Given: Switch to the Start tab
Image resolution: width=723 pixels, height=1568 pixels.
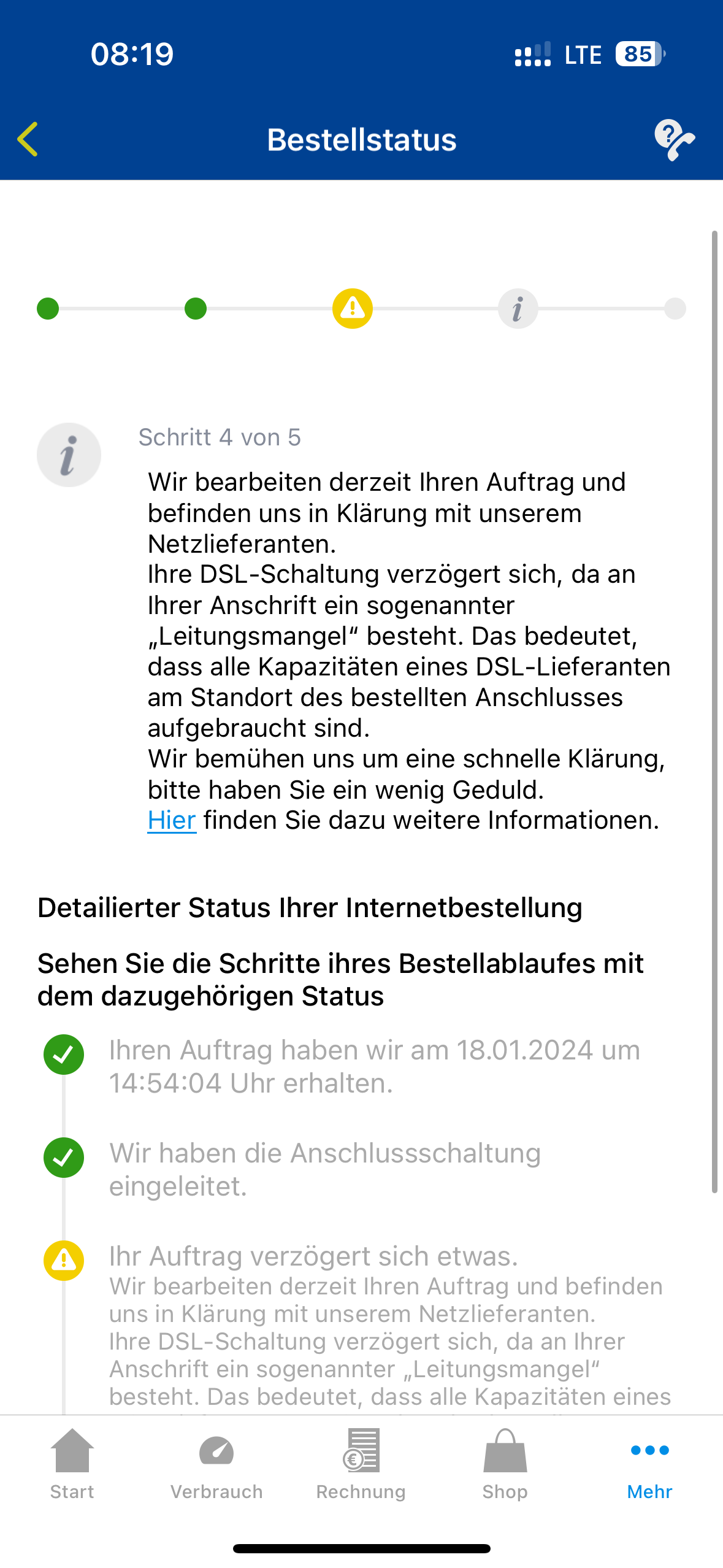Looking at the screenshot, I should pos(72,1464).
